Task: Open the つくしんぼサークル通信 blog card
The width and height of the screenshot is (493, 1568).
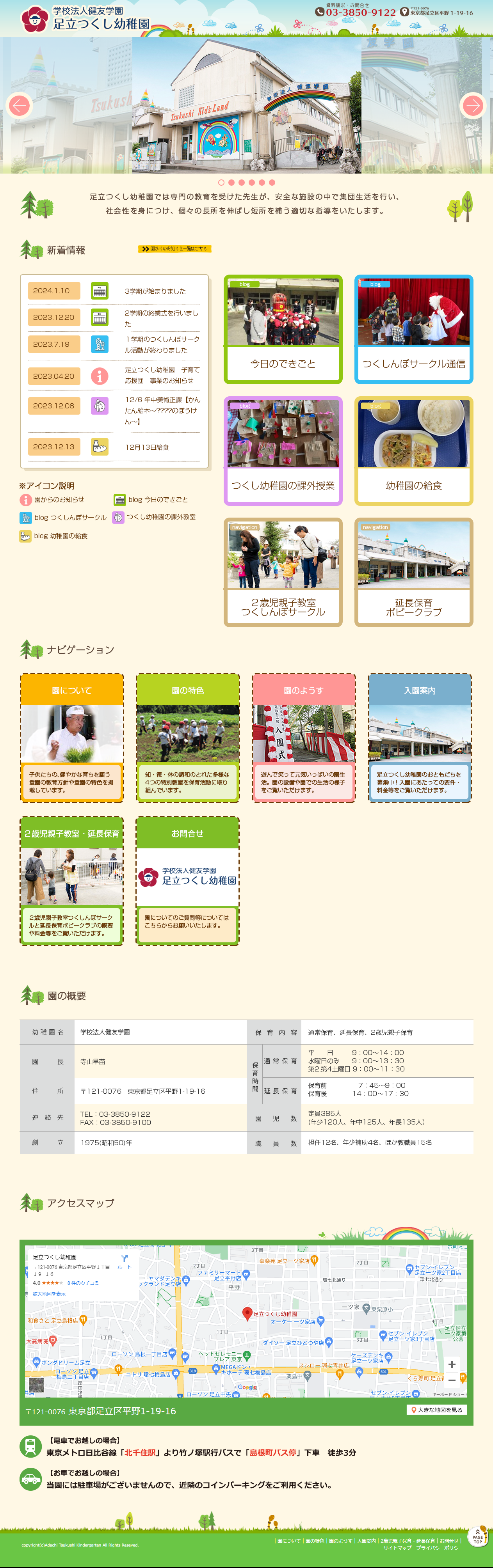Action: pos(414,329)
